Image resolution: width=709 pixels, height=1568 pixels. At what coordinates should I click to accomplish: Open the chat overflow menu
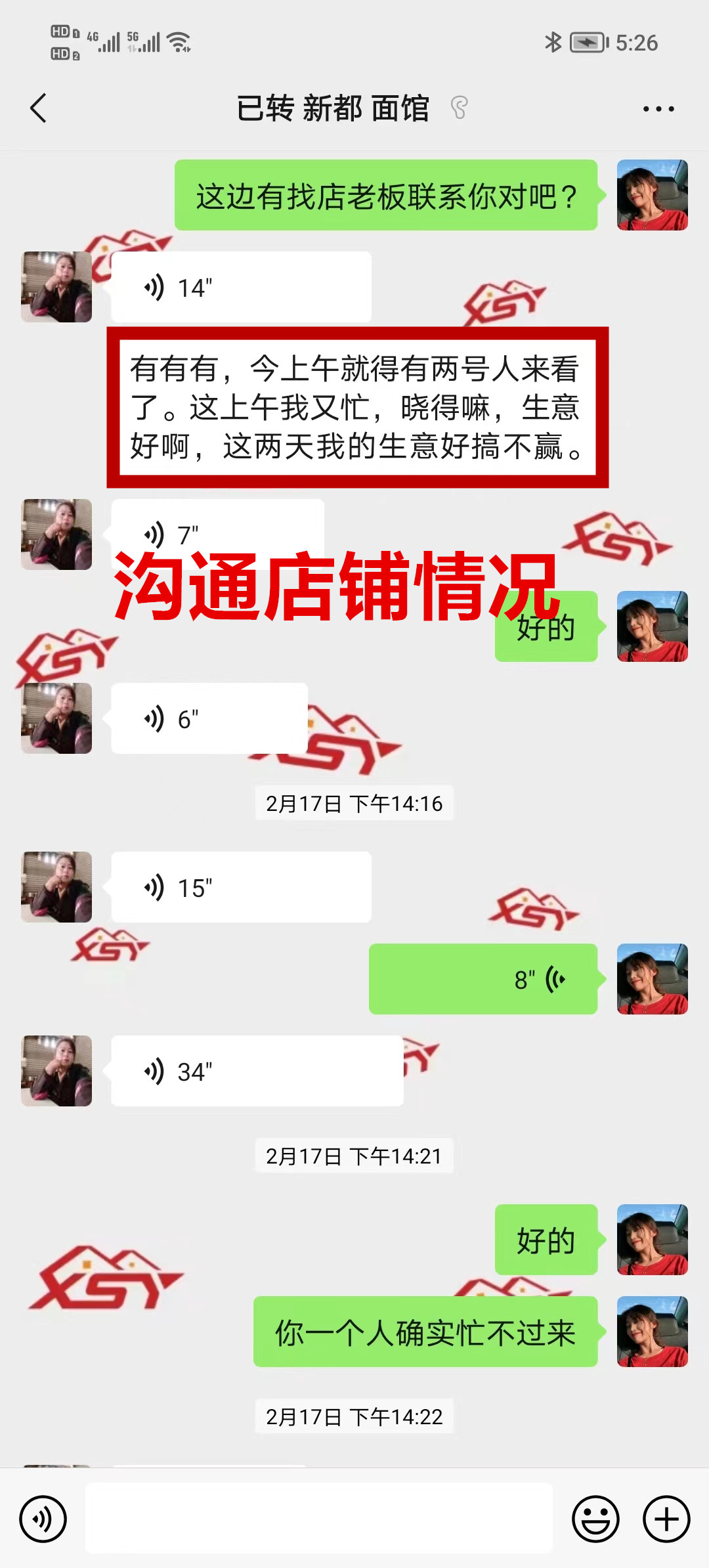pos(658,109)
